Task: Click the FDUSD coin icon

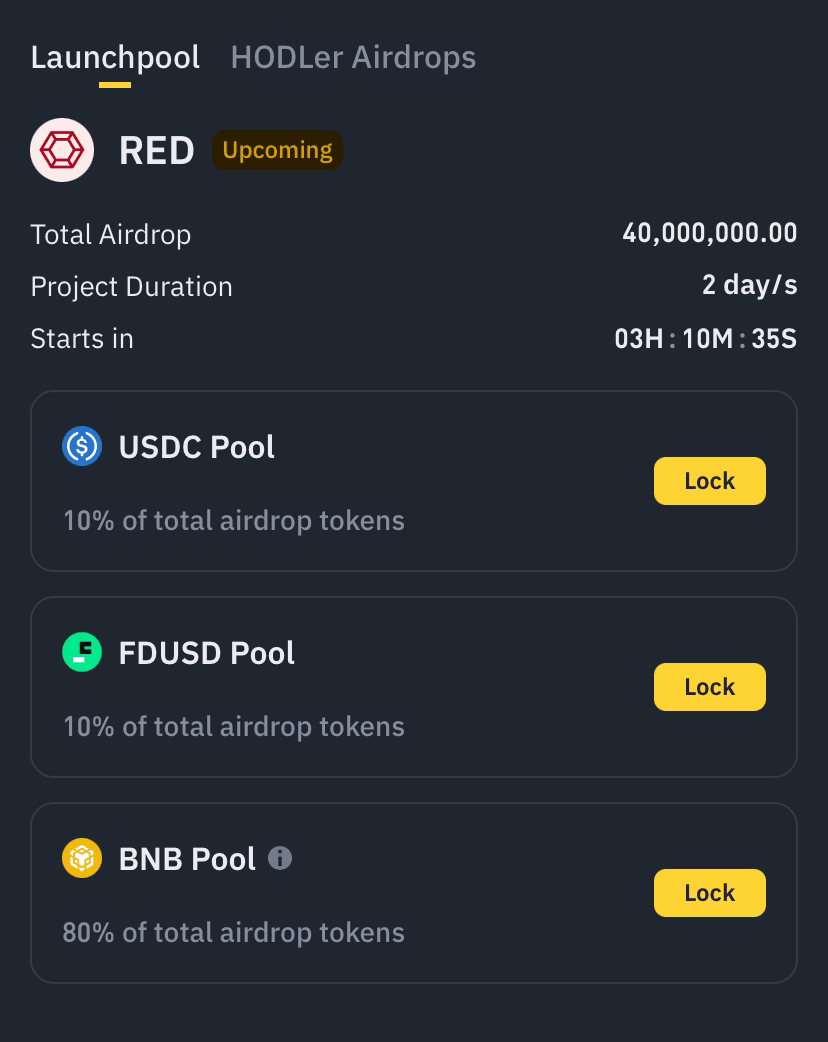Action: pos(82,652)
